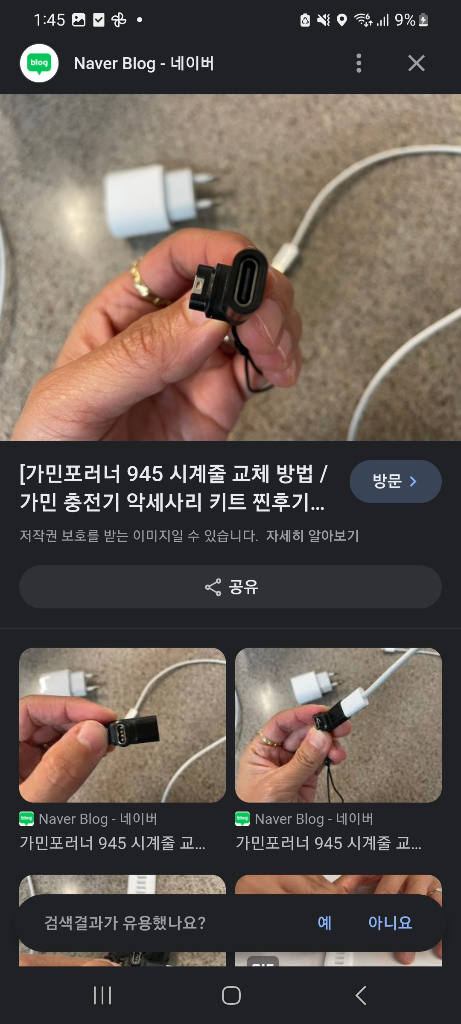461x1024 pixels.
Task: Share the image with the 공유 button
Action: pyautogui.click(x=230, y=586)
